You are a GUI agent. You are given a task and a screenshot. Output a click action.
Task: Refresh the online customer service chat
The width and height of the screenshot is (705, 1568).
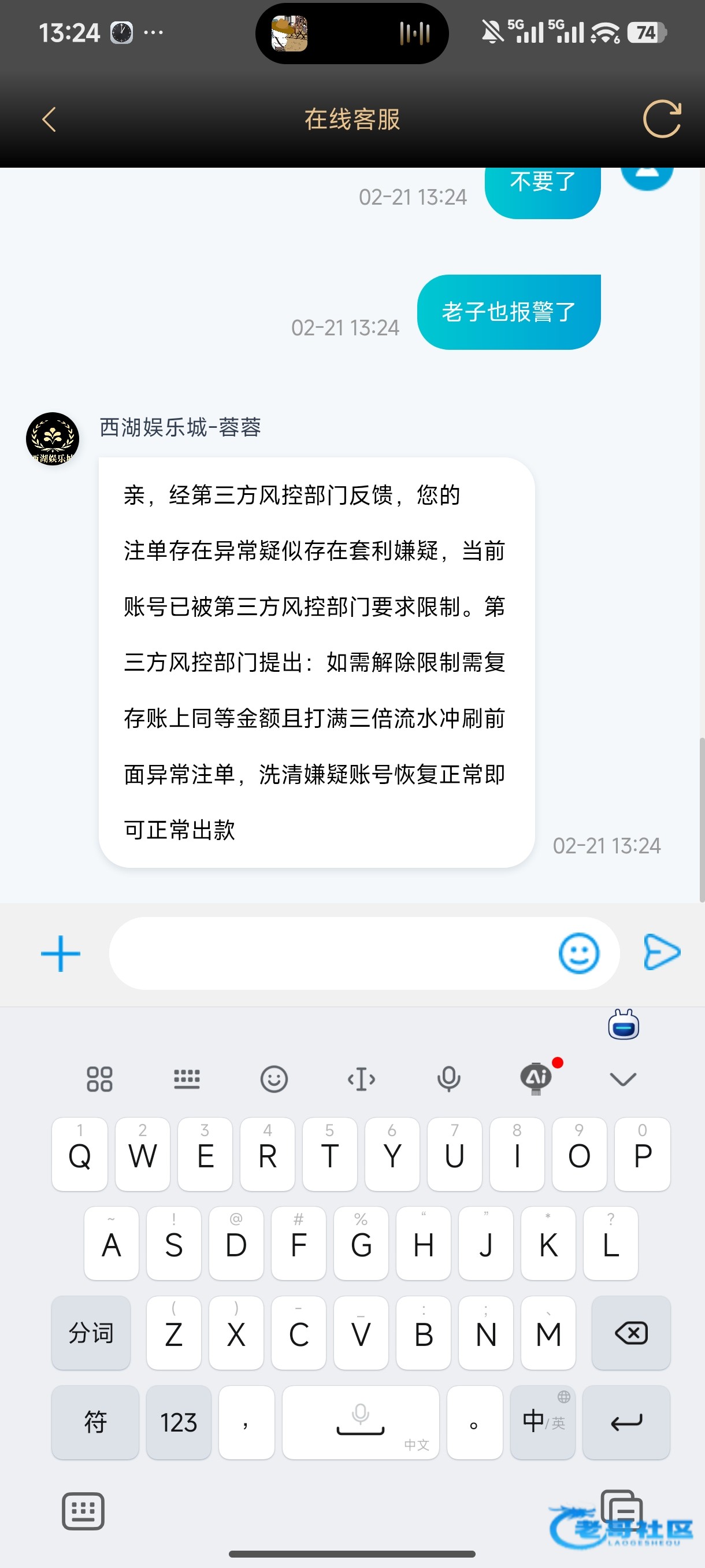pos(661,119)
